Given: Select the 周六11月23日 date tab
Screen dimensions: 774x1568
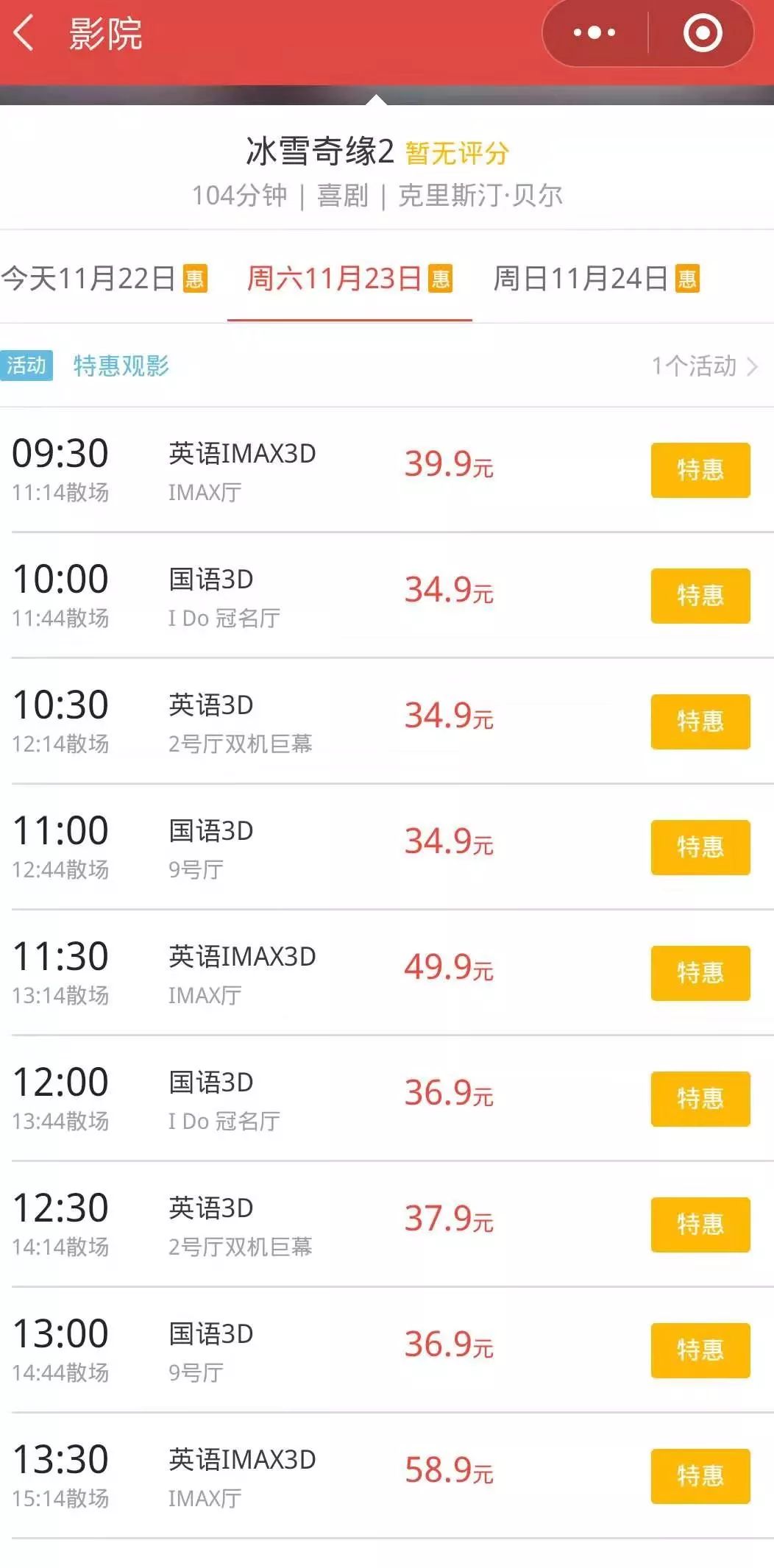Looking at the screenshot, I should pos(349,279).
